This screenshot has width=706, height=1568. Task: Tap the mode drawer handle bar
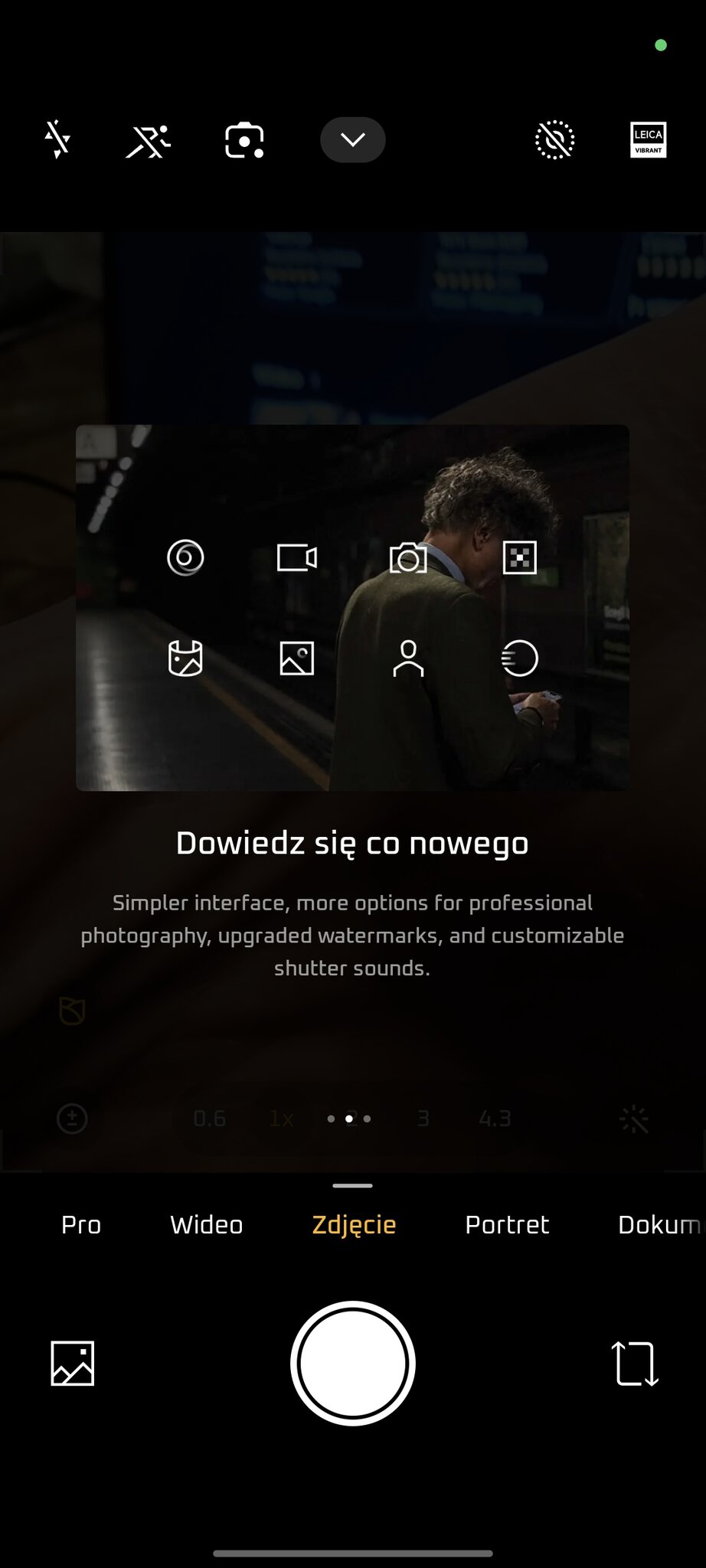pos(352,1186)
